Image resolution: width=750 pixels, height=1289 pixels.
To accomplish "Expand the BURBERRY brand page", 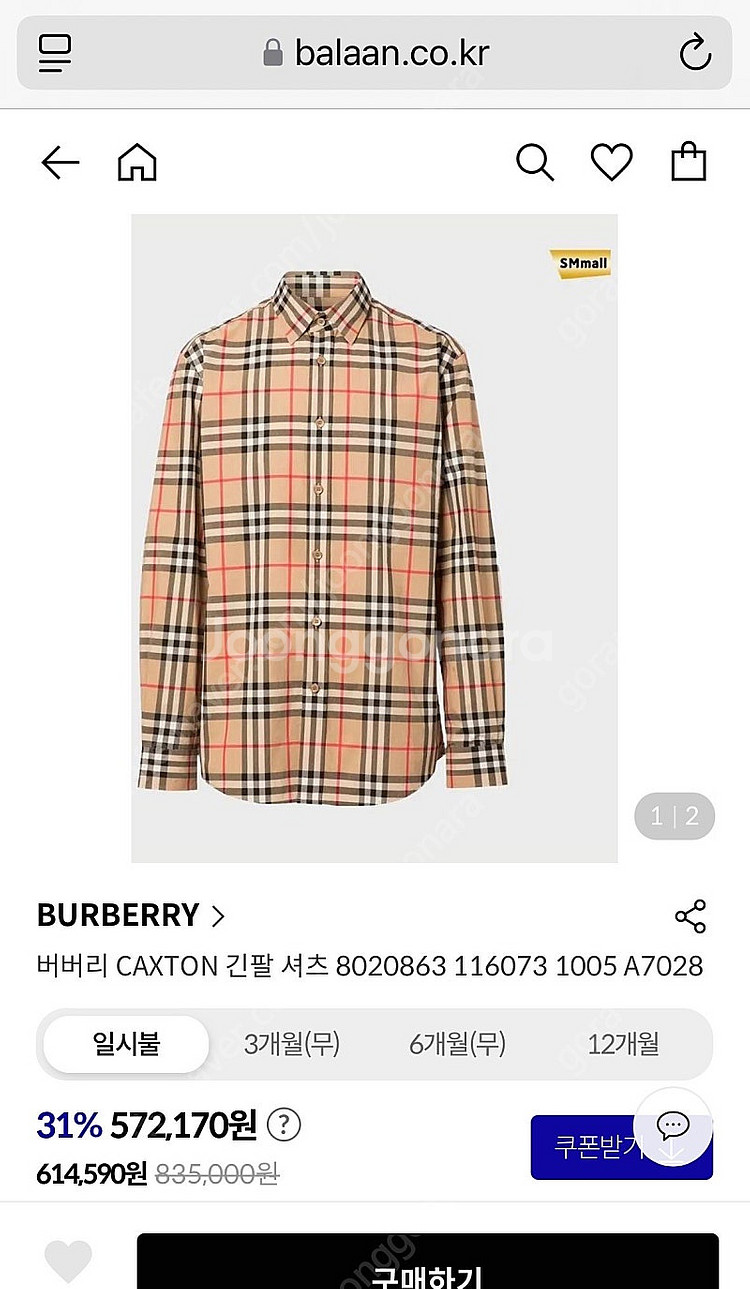I will coord(131,916).
